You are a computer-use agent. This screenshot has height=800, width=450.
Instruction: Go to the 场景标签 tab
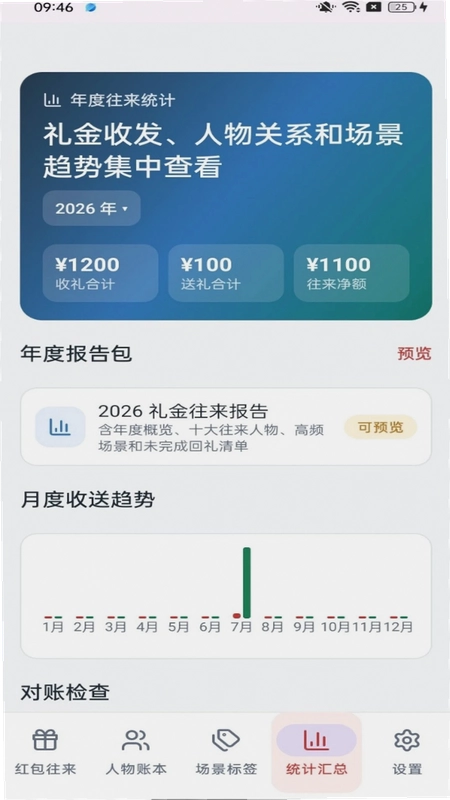(226, 752)
